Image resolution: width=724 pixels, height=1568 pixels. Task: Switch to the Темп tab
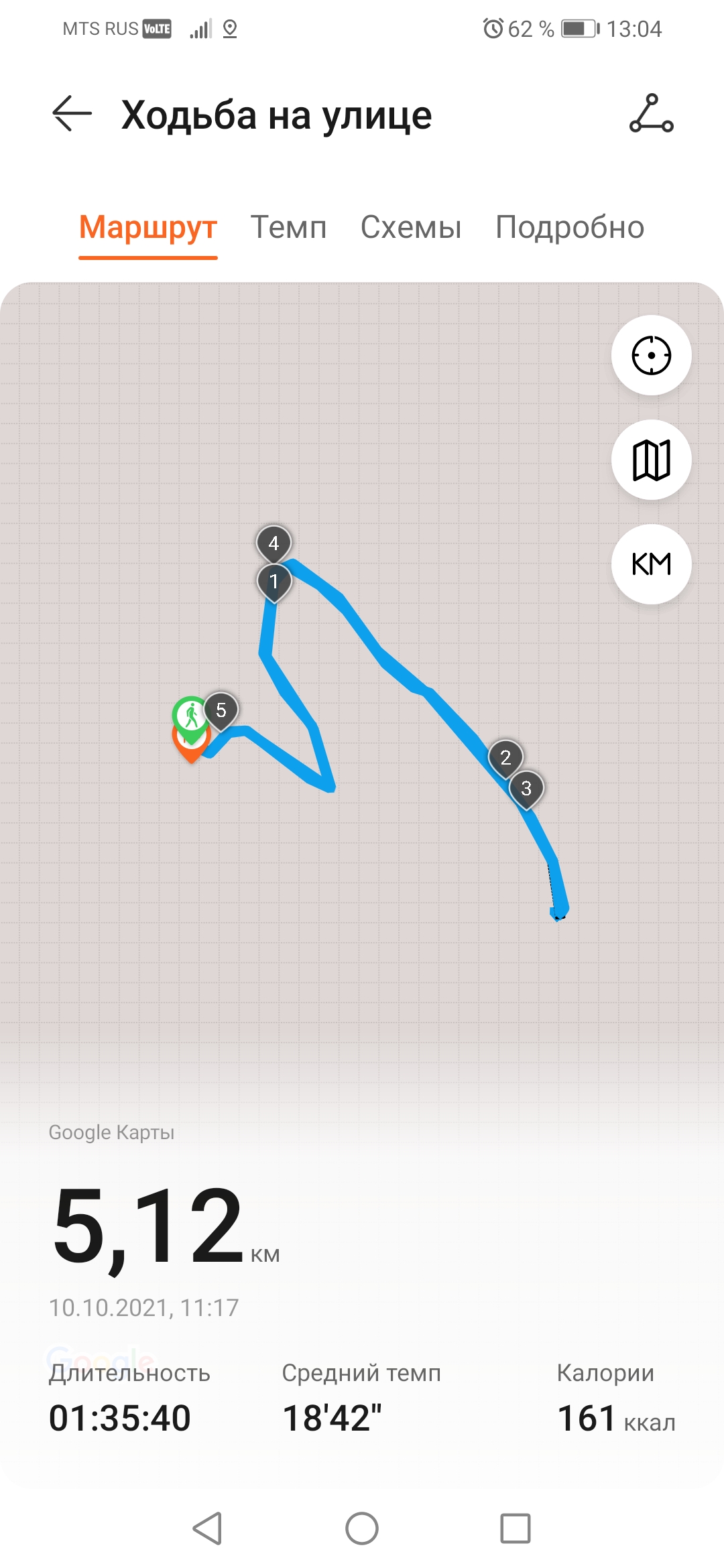pyautogui.click(x=288, y=227)
